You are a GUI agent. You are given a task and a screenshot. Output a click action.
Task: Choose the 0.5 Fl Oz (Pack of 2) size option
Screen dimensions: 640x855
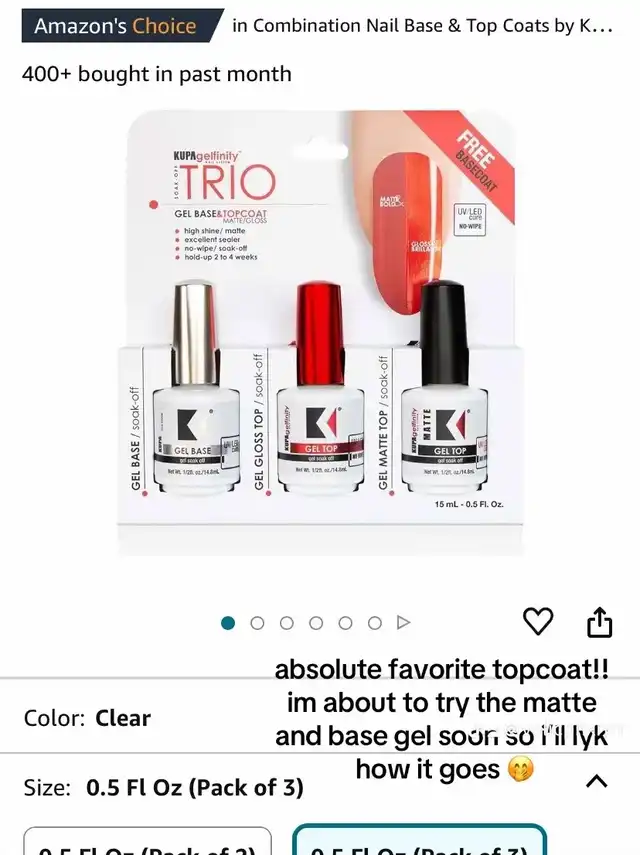click(147, 842)
